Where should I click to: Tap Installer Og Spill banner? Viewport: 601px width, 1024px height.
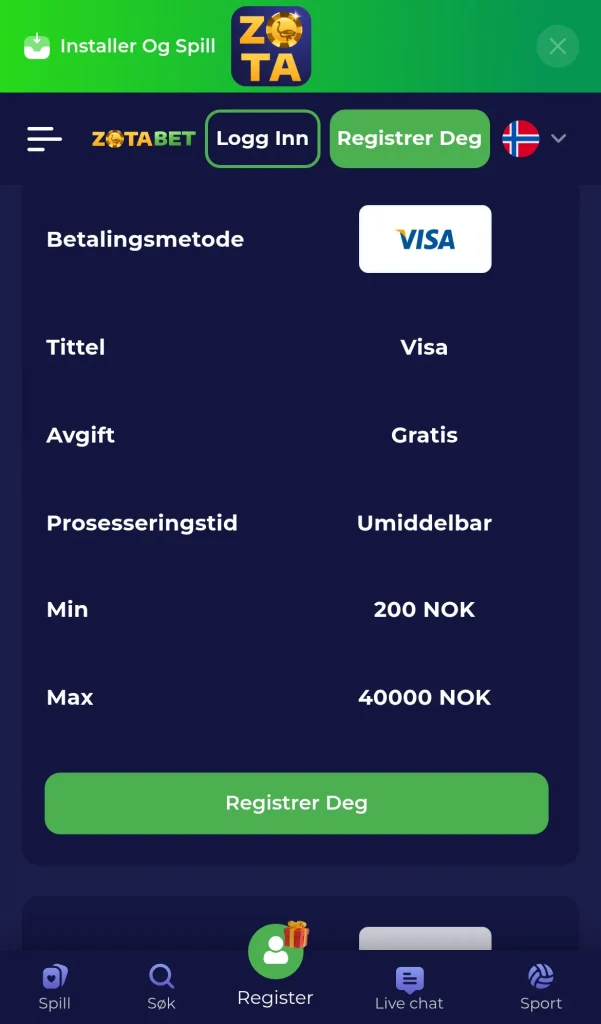tap(120, 46)
